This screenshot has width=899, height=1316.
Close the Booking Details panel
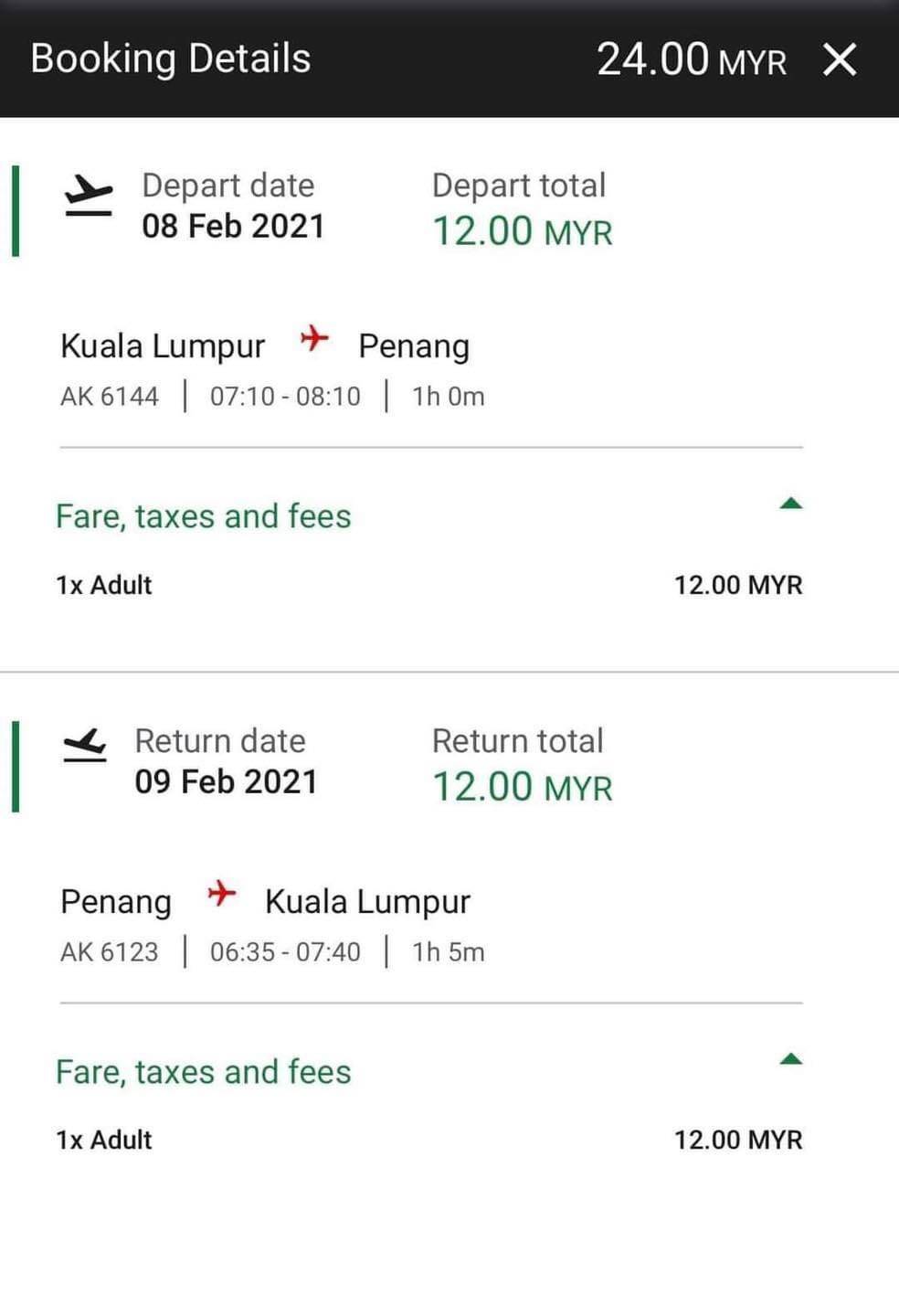(840, 60)
